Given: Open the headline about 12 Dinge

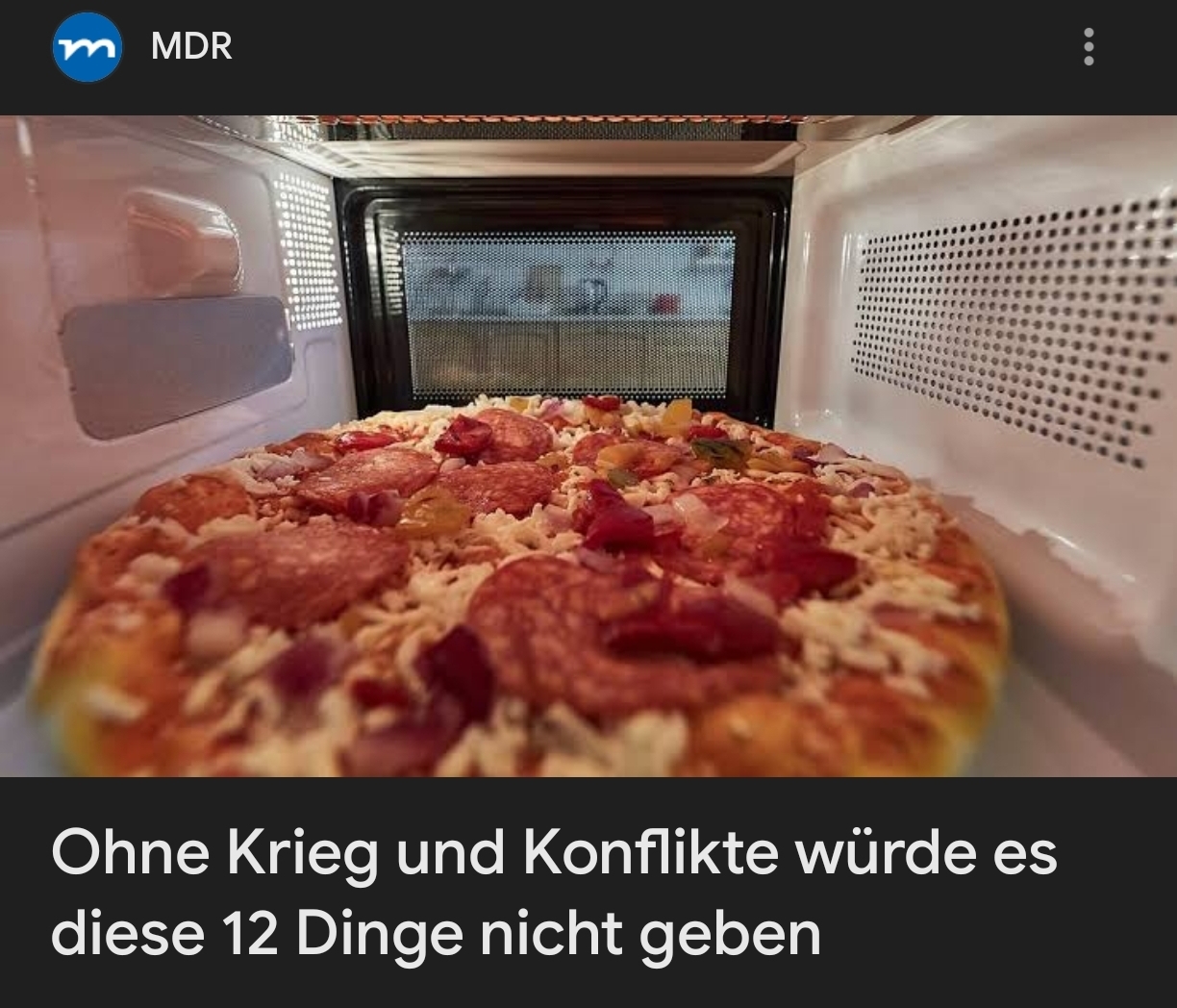Looking at the screenshot, I should click(554, 893).
